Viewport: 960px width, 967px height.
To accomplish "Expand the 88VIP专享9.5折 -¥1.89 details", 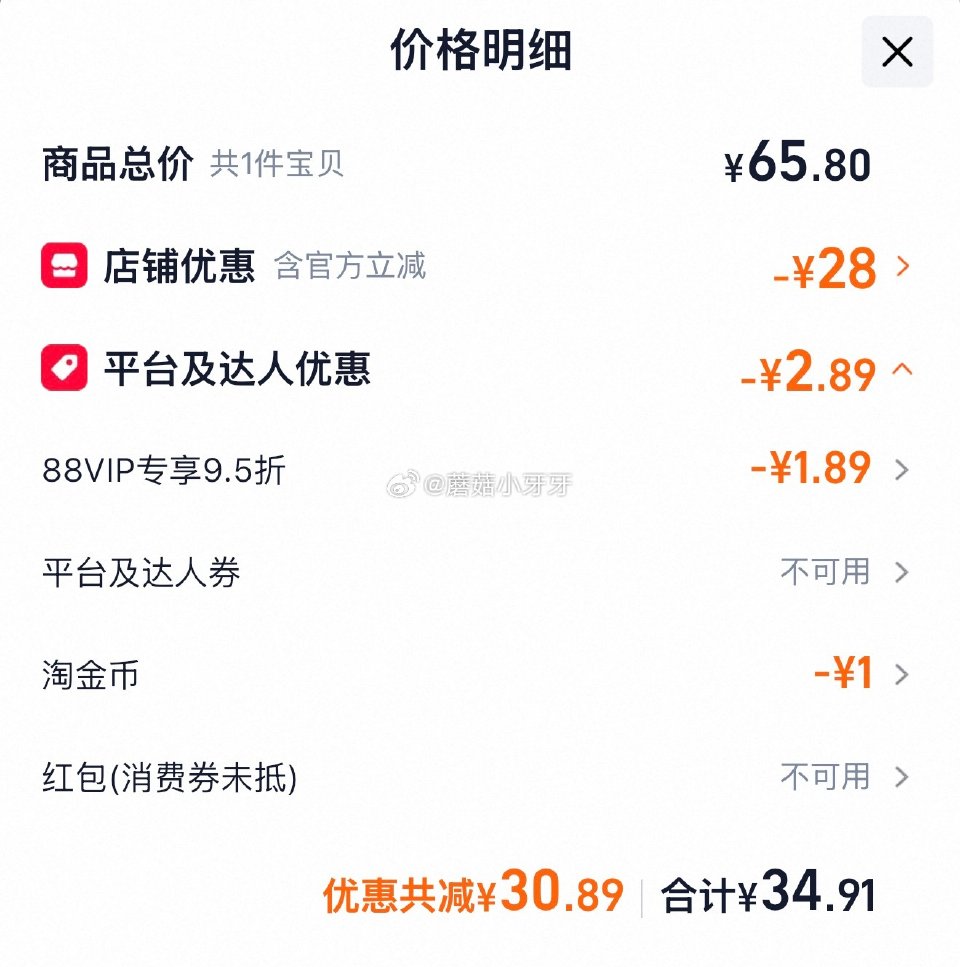I will (903, 470).
